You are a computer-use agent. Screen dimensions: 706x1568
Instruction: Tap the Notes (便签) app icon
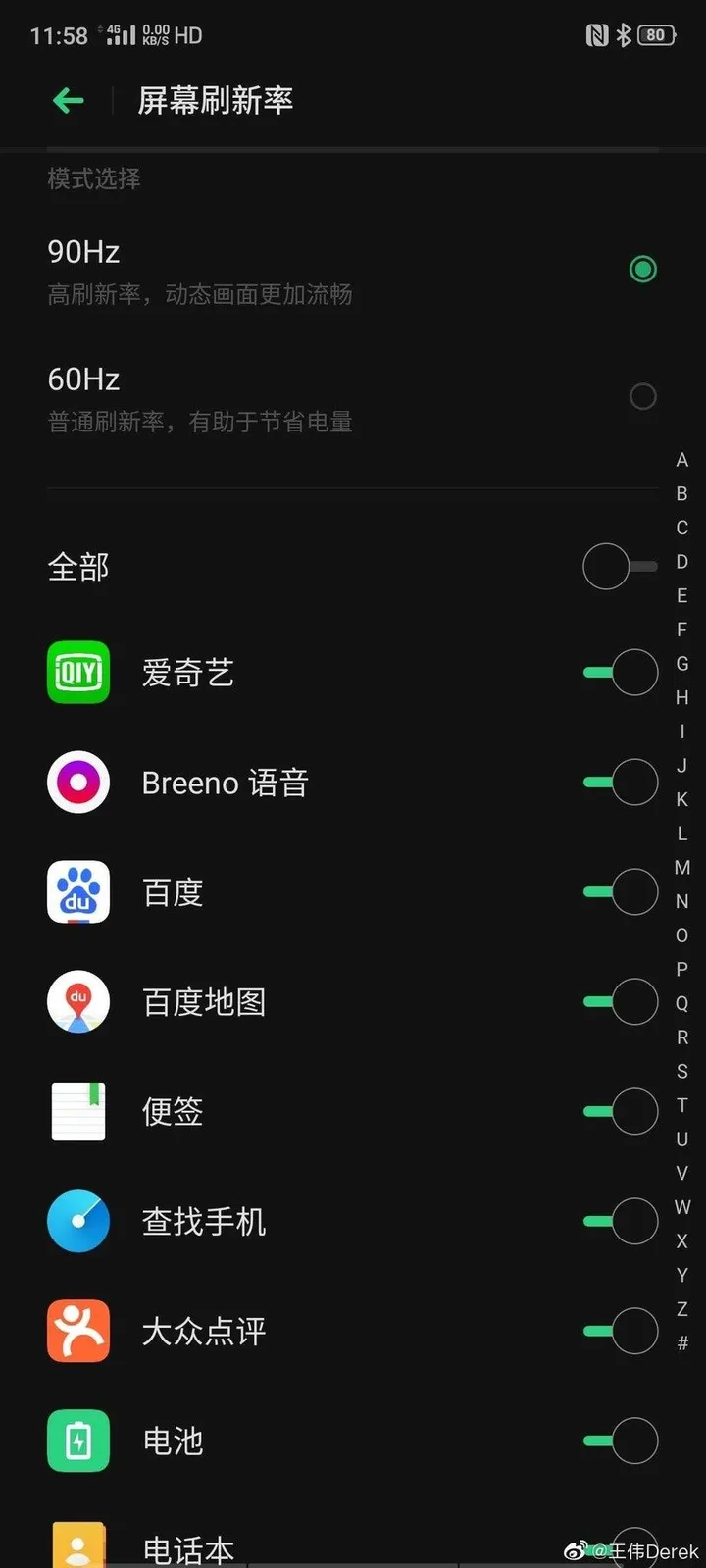pyautogui.click(x=78, y=1111)
